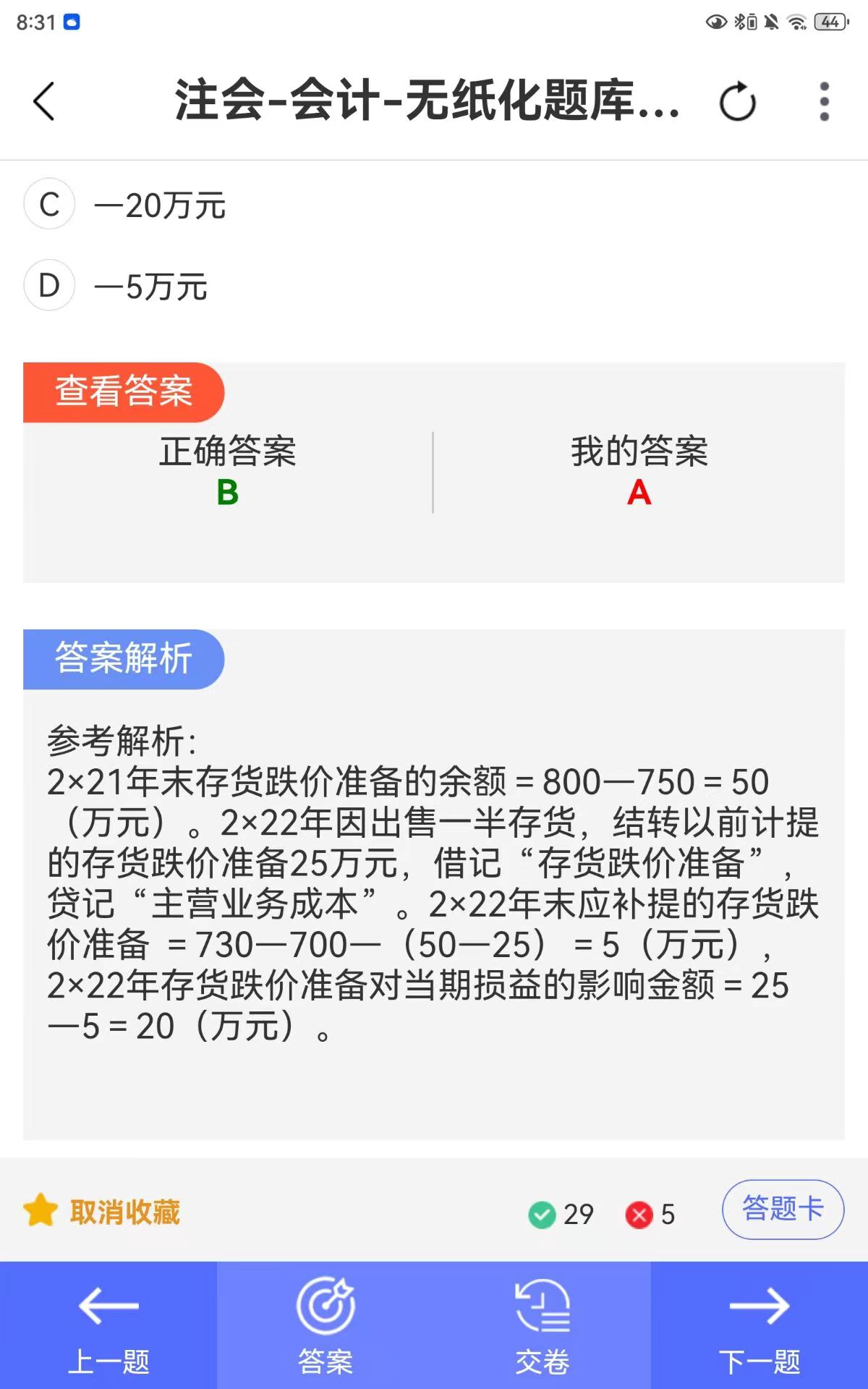Refresh the page with the reload icon
This screenshot has width=868, height=1389.
tap(737, 101)
